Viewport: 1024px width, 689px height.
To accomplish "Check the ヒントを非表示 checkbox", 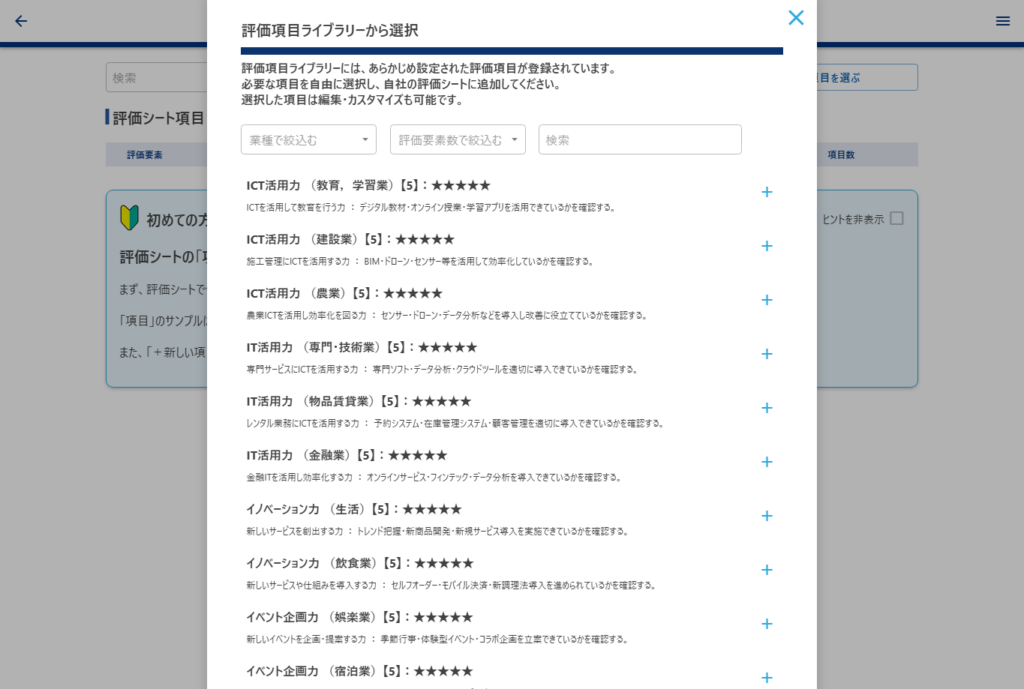I will 896,218.
